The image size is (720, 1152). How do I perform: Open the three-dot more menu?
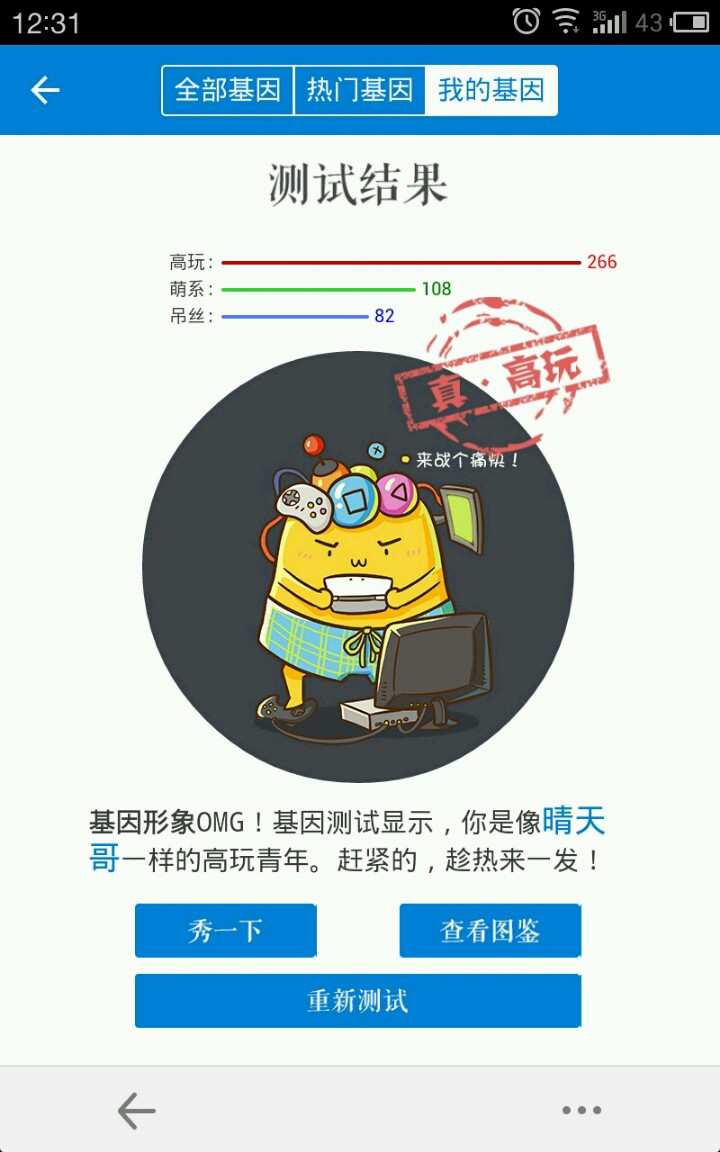(x=581, y=1110)
